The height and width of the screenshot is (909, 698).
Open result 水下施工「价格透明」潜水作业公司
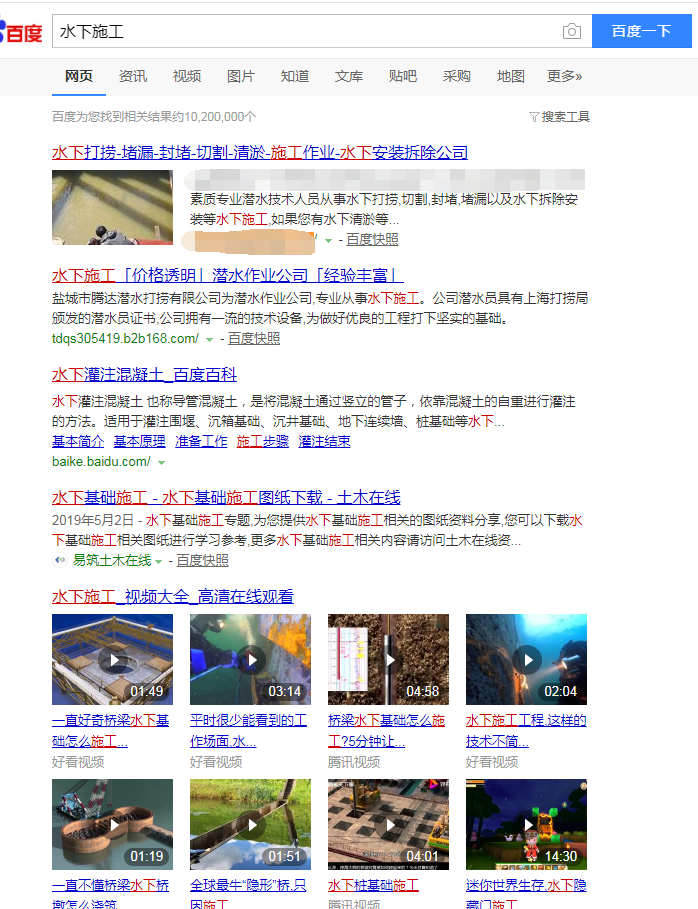coord(228,275)
